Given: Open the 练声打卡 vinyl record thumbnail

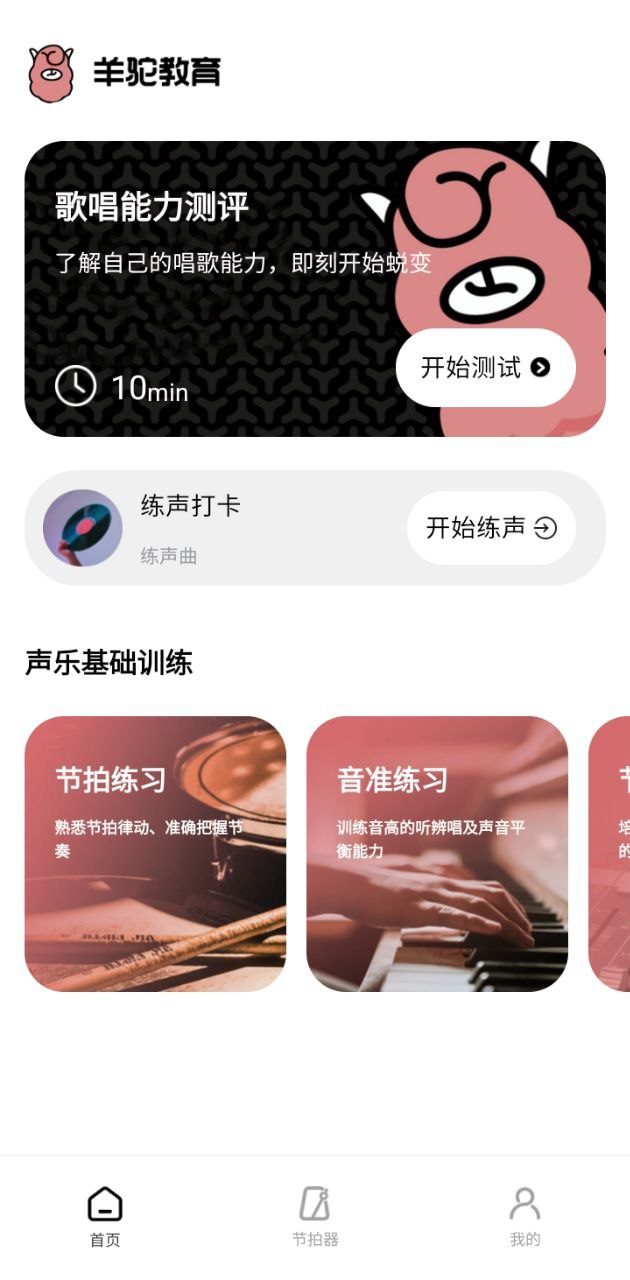Looking at the screenshot, I should coord(83,528).
